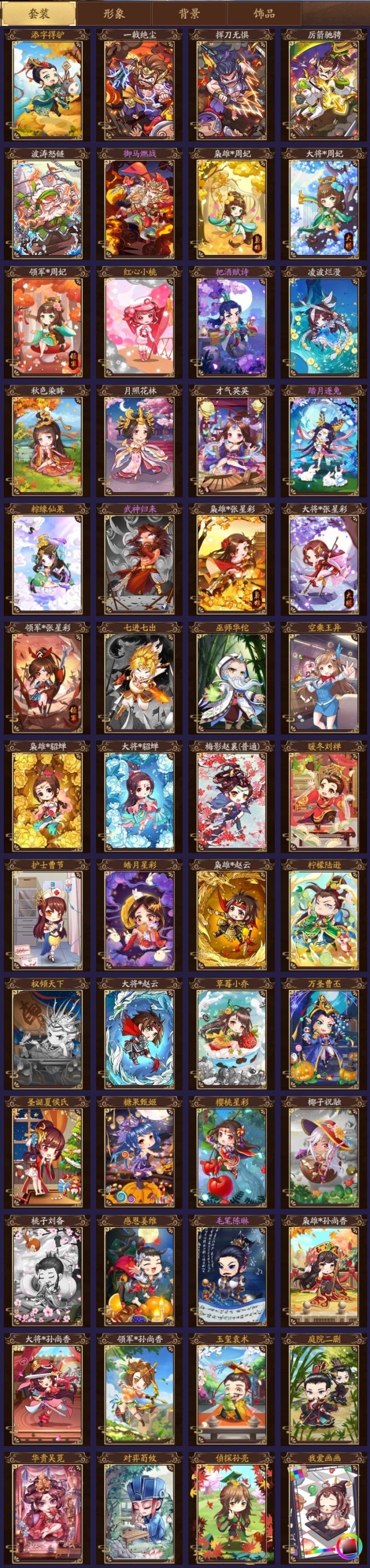Viewport: 370px width, 1568px height.
Task: Switch to the 背景 tab
Action: (189, 13)
